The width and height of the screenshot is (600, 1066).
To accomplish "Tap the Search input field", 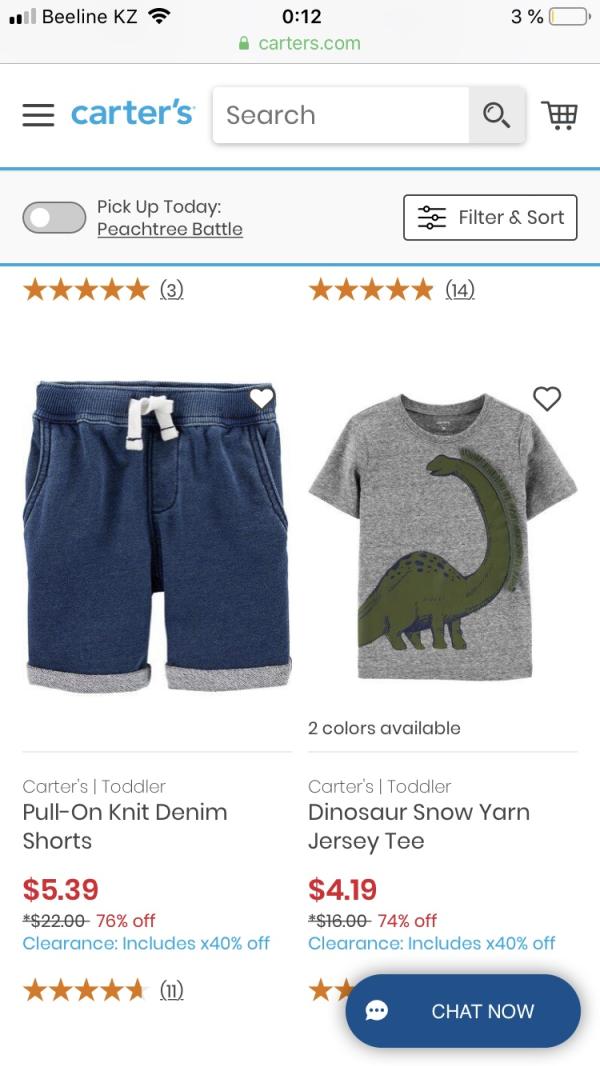I will pos(340,115).
